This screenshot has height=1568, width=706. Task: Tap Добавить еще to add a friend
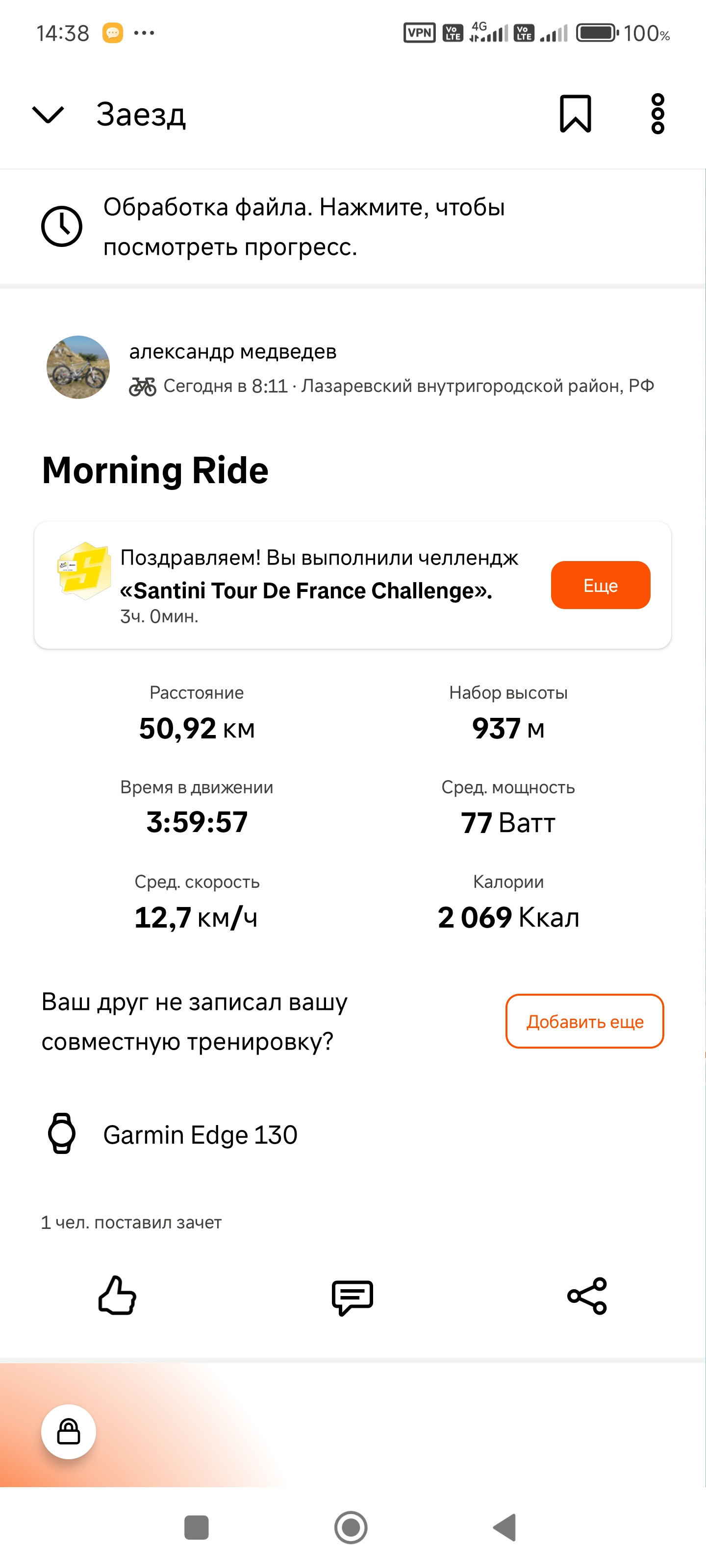click(x=584, y=1021)
